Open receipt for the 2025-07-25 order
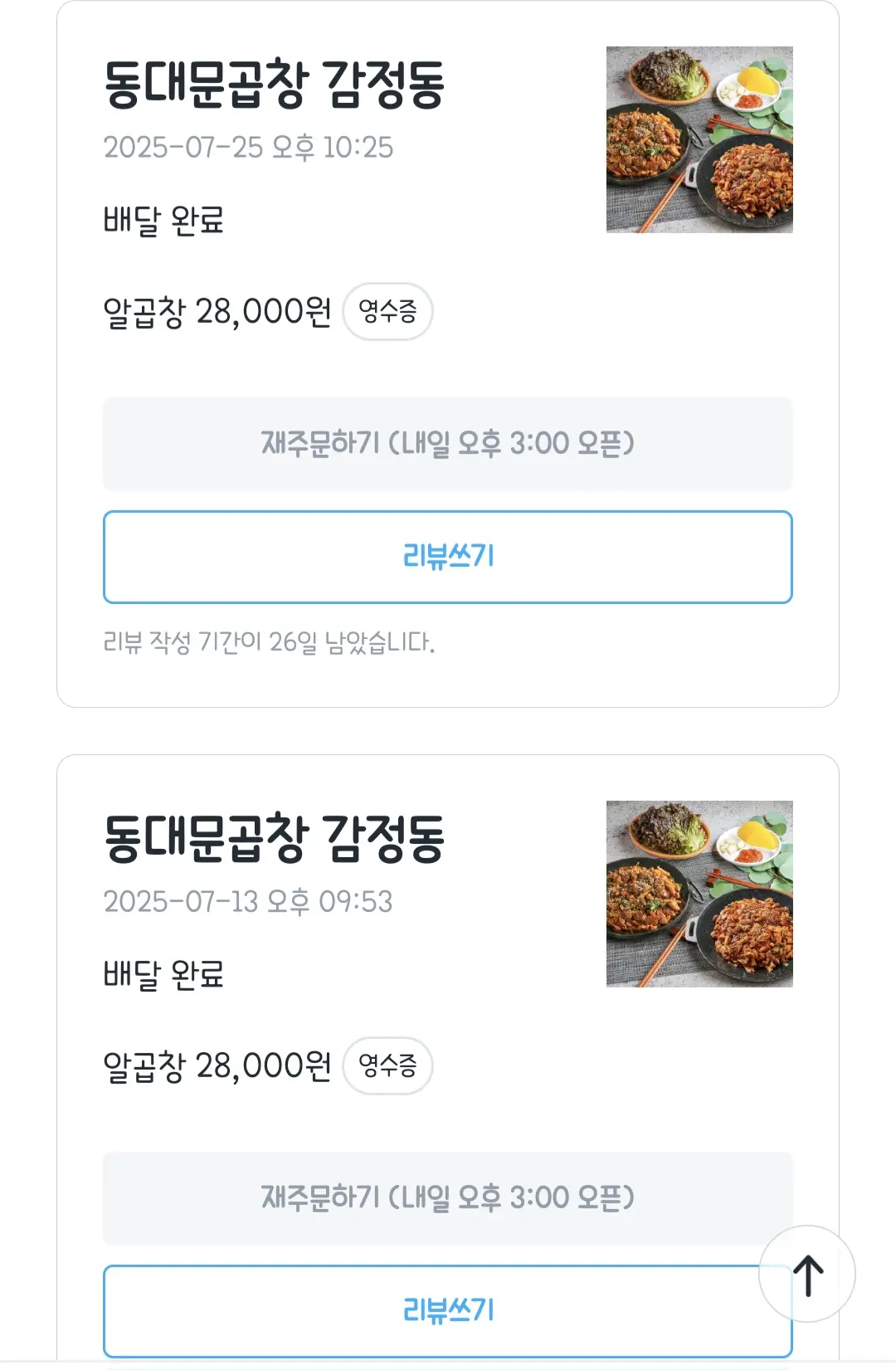The height and width of the screenshot is (1370, 896). 387,312
